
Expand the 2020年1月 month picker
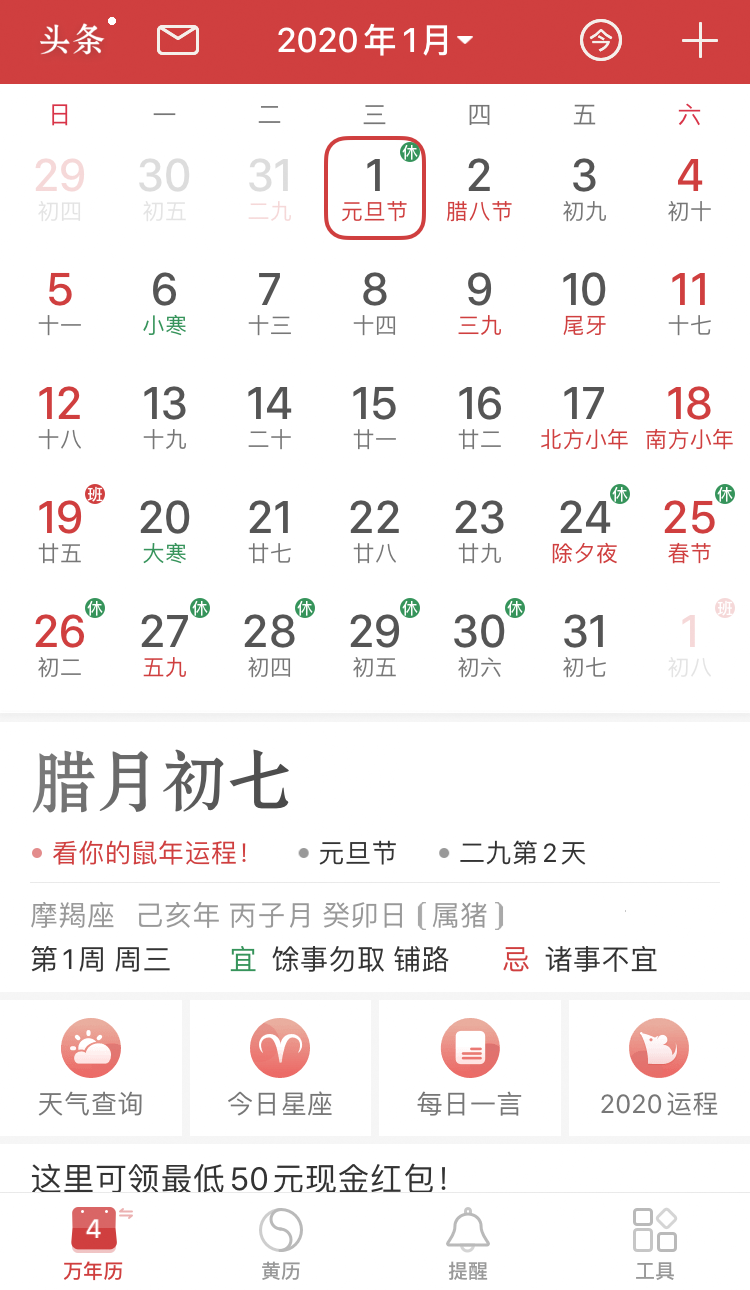(375, 40)
